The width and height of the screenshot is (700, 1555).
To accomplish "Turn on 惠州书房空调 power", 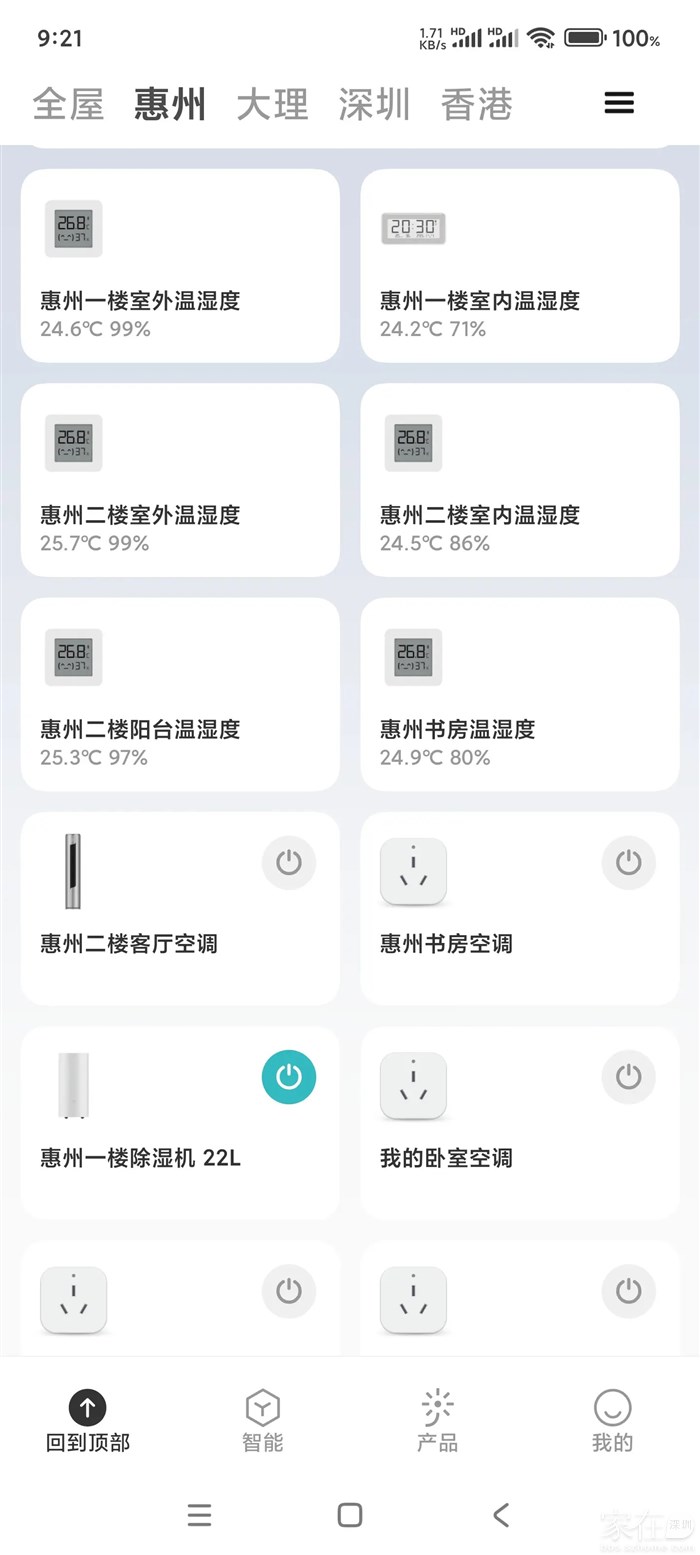I will pos(628,862).
